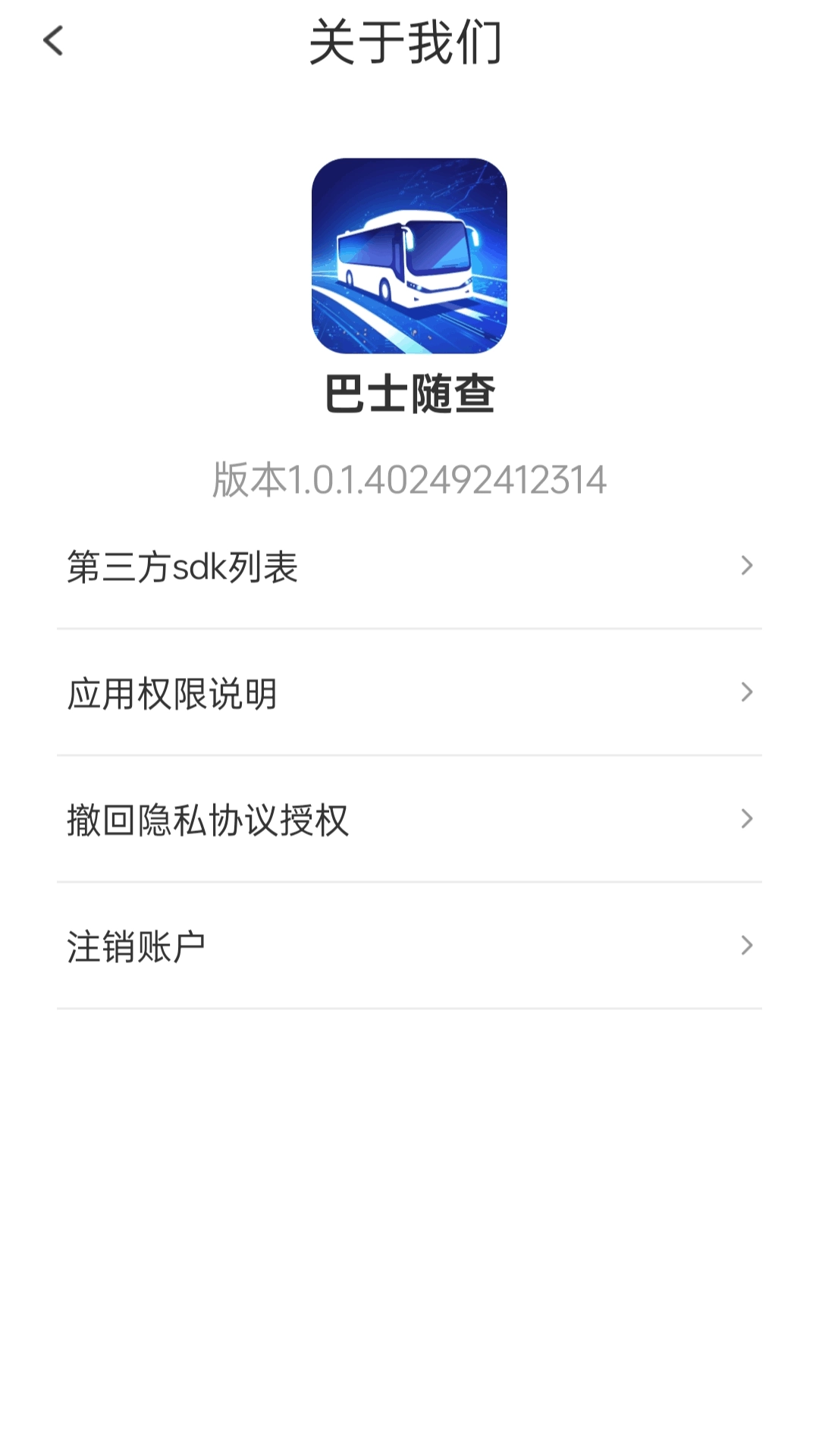Viewport: 819px width, 1456px height.
Task: Click the chevron next to 撤回隐私协议授权
Action: click(x=748, y=818)
